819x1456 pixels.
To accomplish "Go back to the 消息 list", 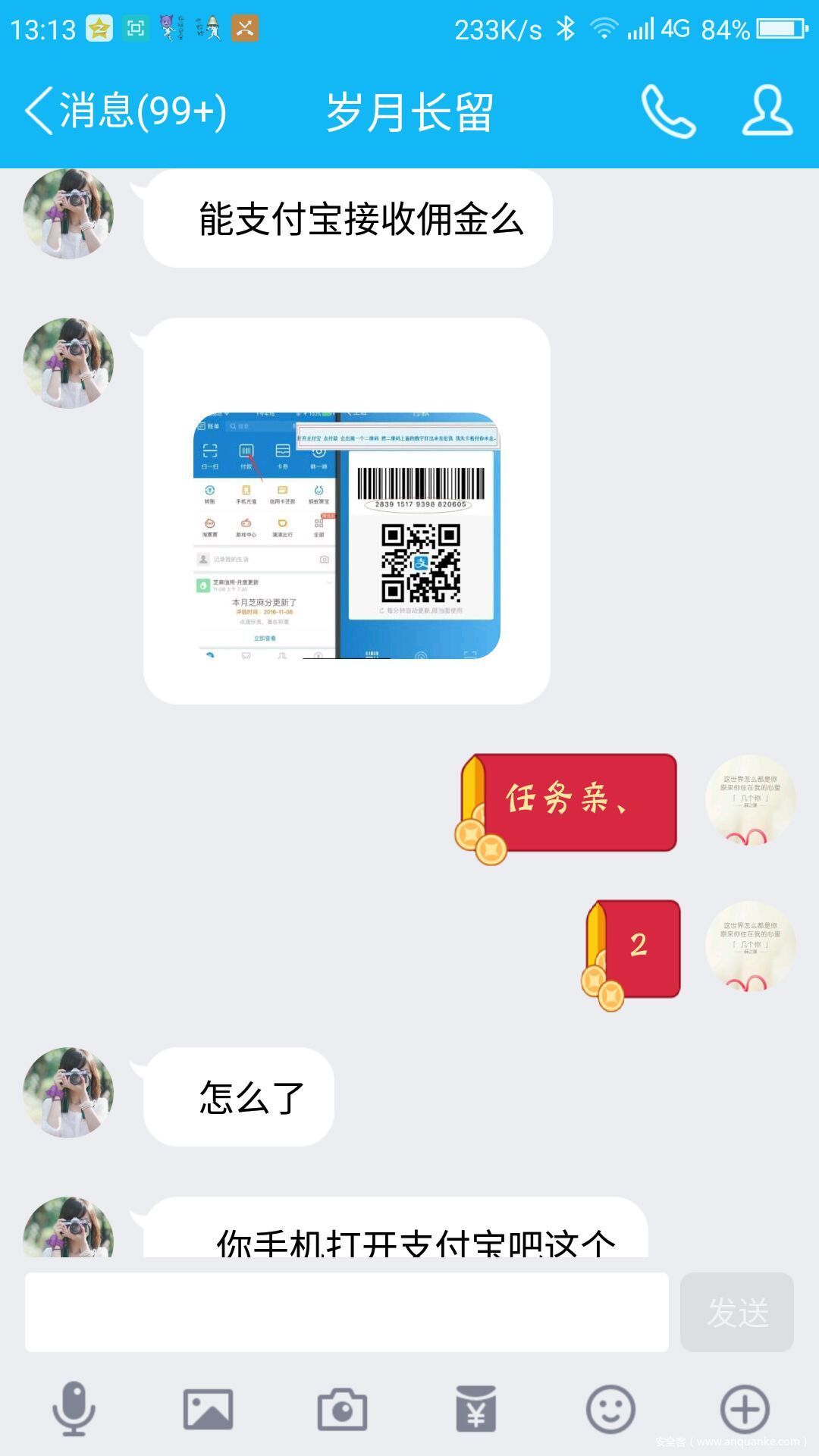I will point(125,111).
